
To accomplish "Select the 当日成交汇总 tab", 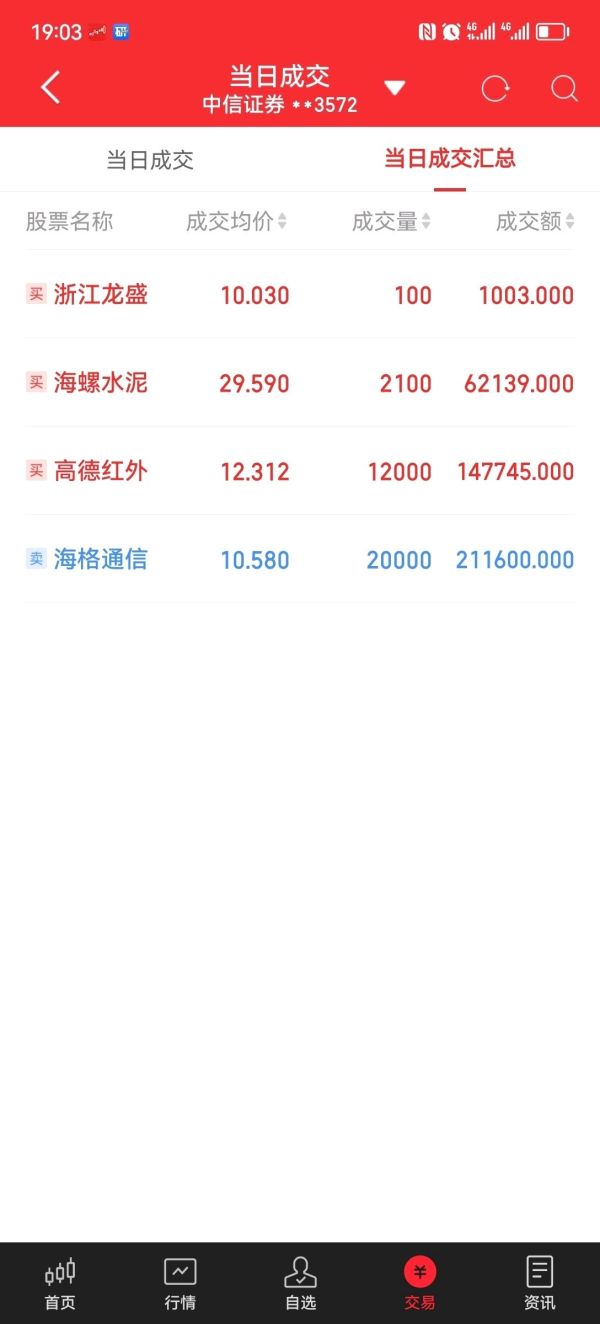I will point(450,159).
